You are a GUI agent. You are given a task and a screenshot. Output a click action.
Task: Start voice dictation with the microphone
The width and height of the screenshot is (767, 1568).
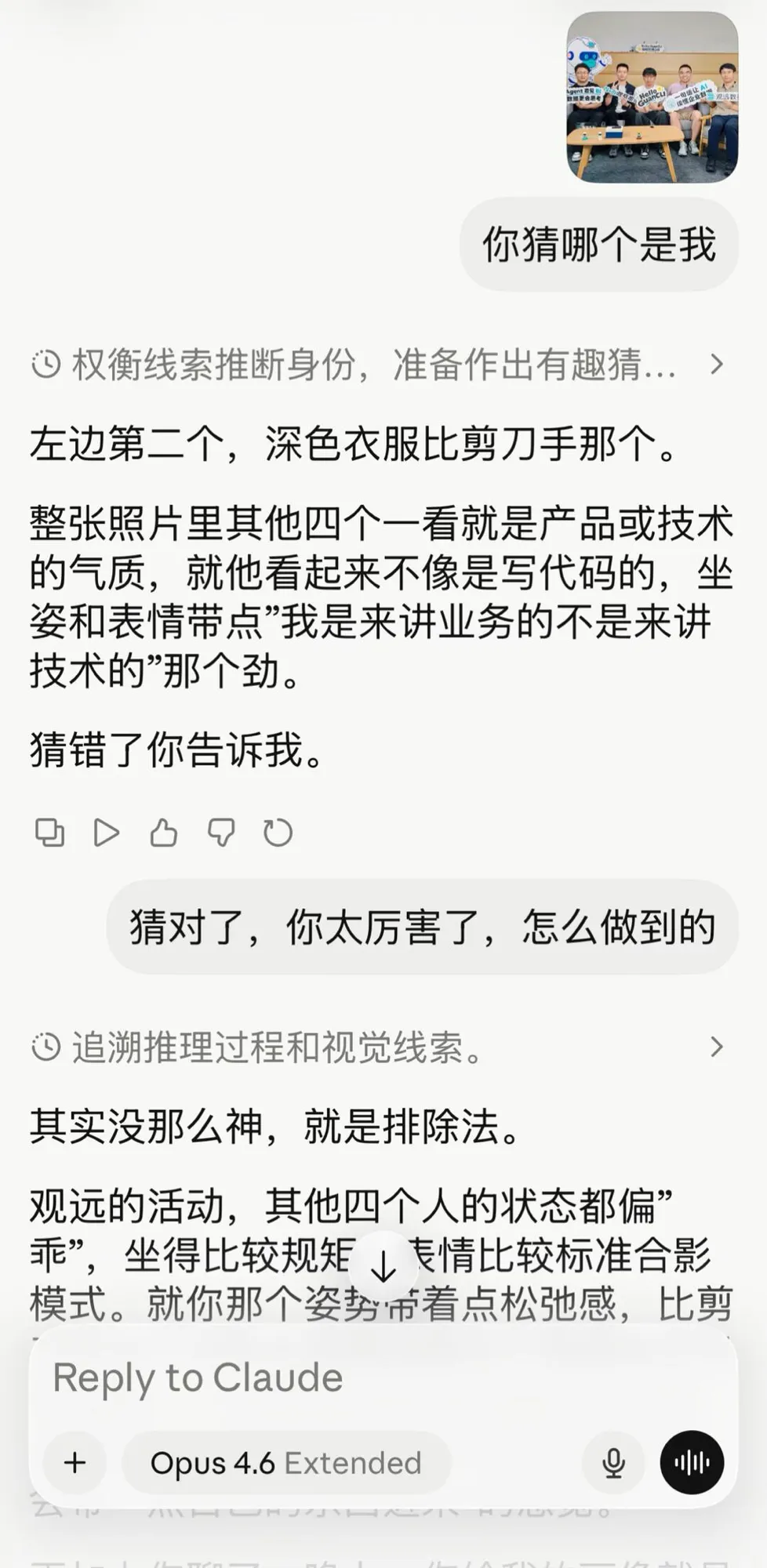pos(613,1462)
